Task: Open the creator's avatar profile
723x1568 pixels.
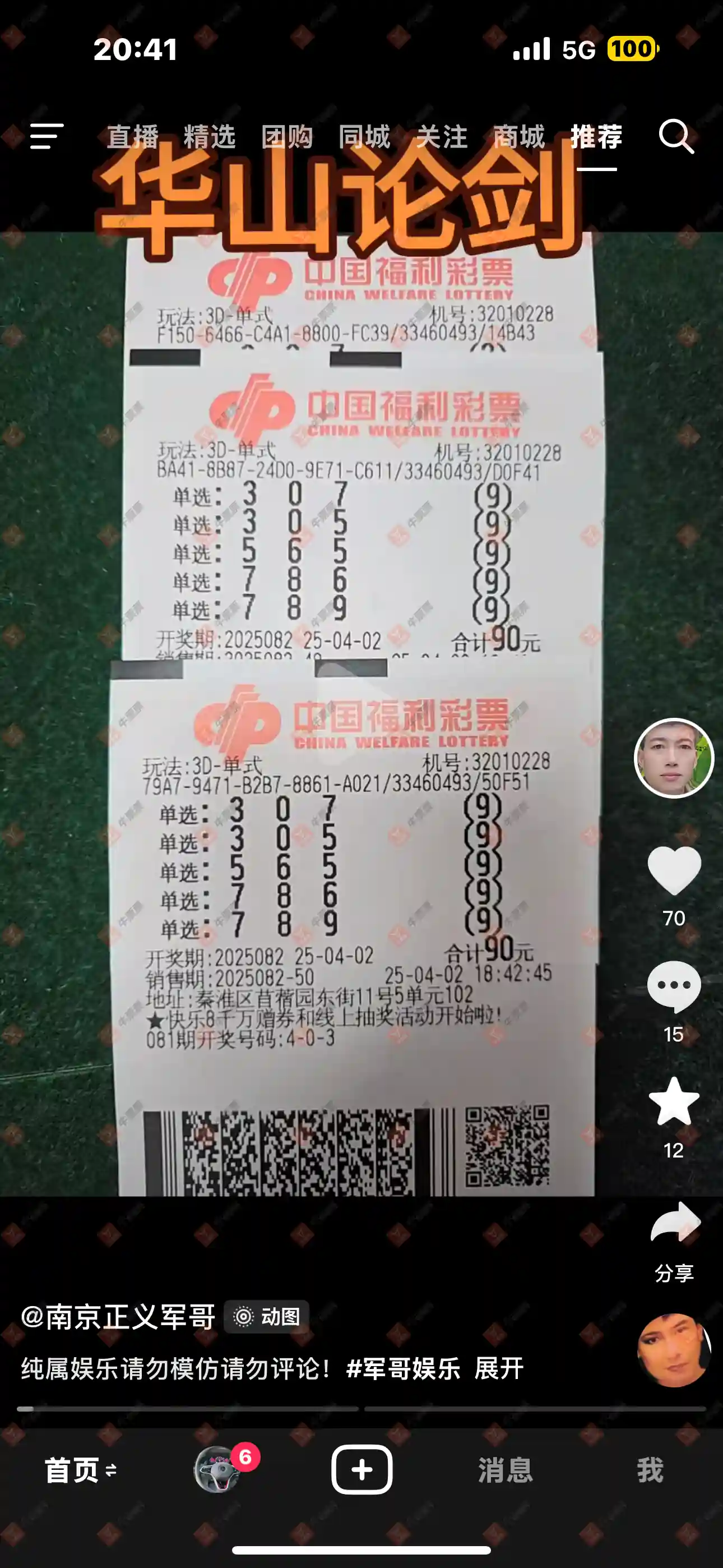Action: (x=673, y=758)
